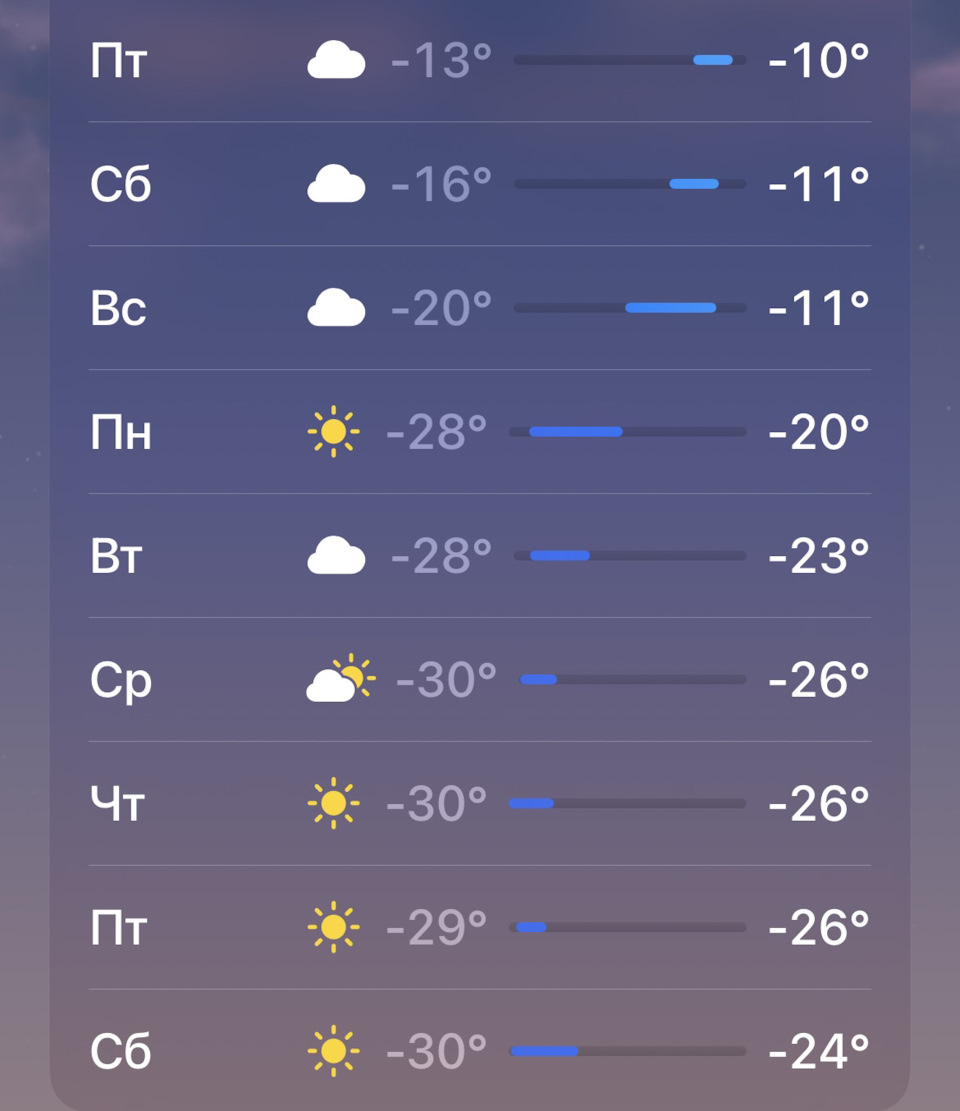
Task: Open the Вс daily forecast row
Action: (x=480, y=308)
